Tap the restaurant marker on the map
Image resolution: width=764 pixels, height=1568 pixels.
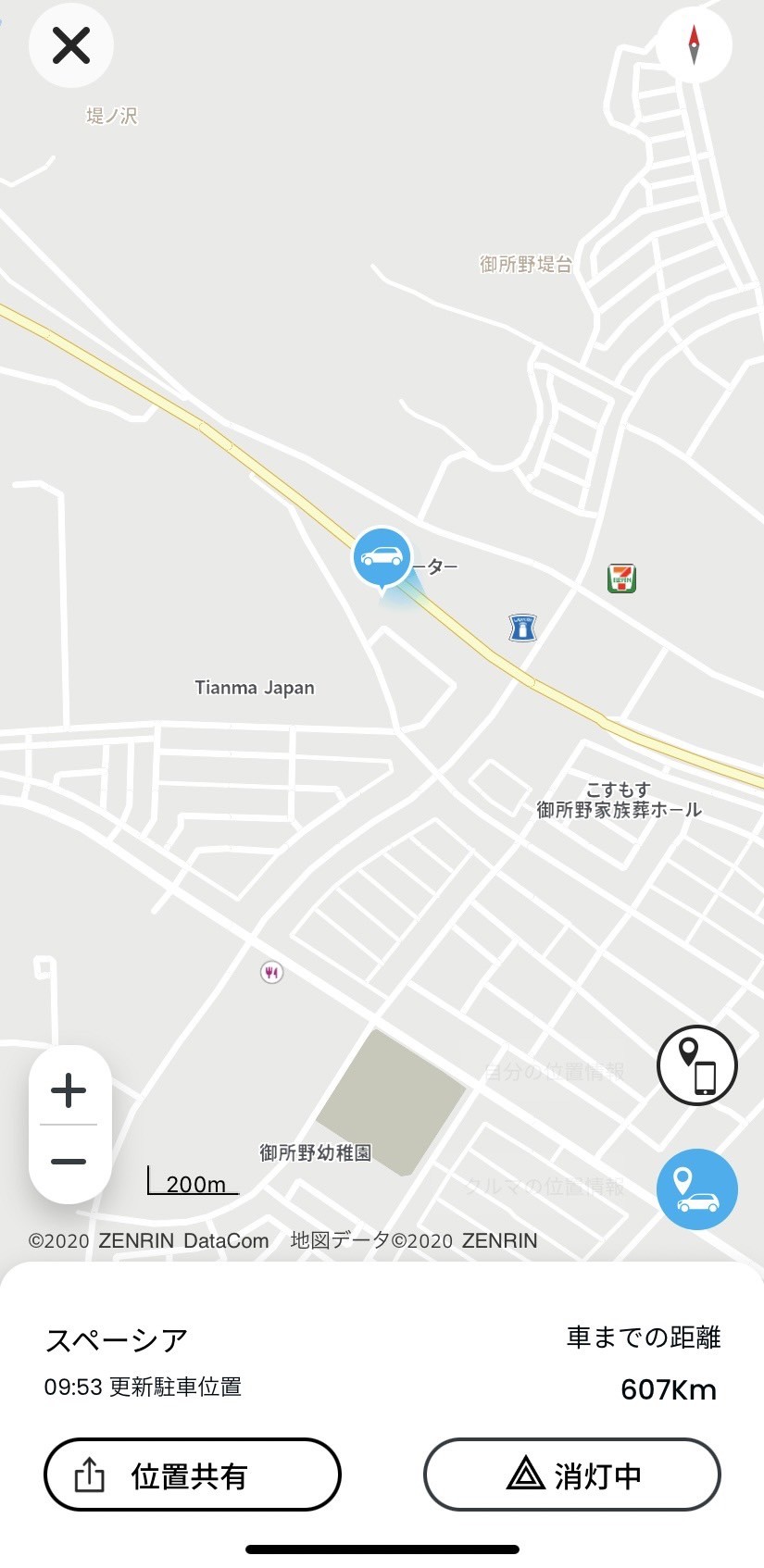[x=271, y=972]
